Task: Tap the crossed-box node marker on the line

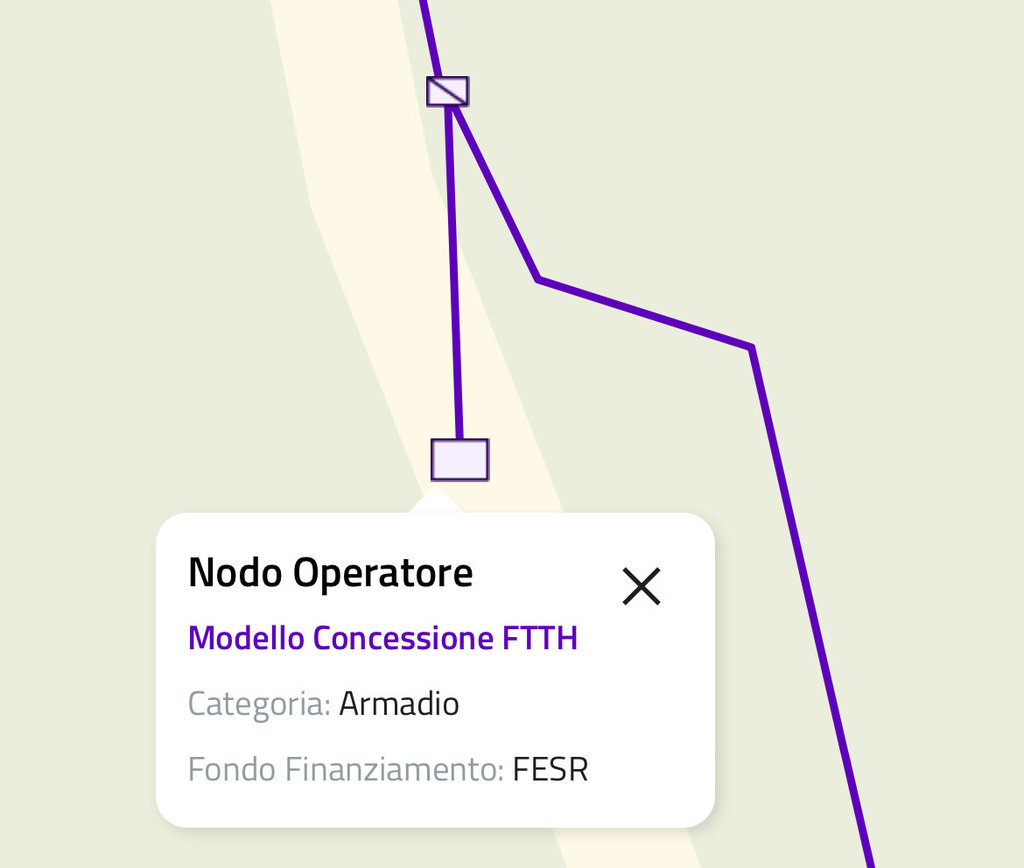Action: 448,91
